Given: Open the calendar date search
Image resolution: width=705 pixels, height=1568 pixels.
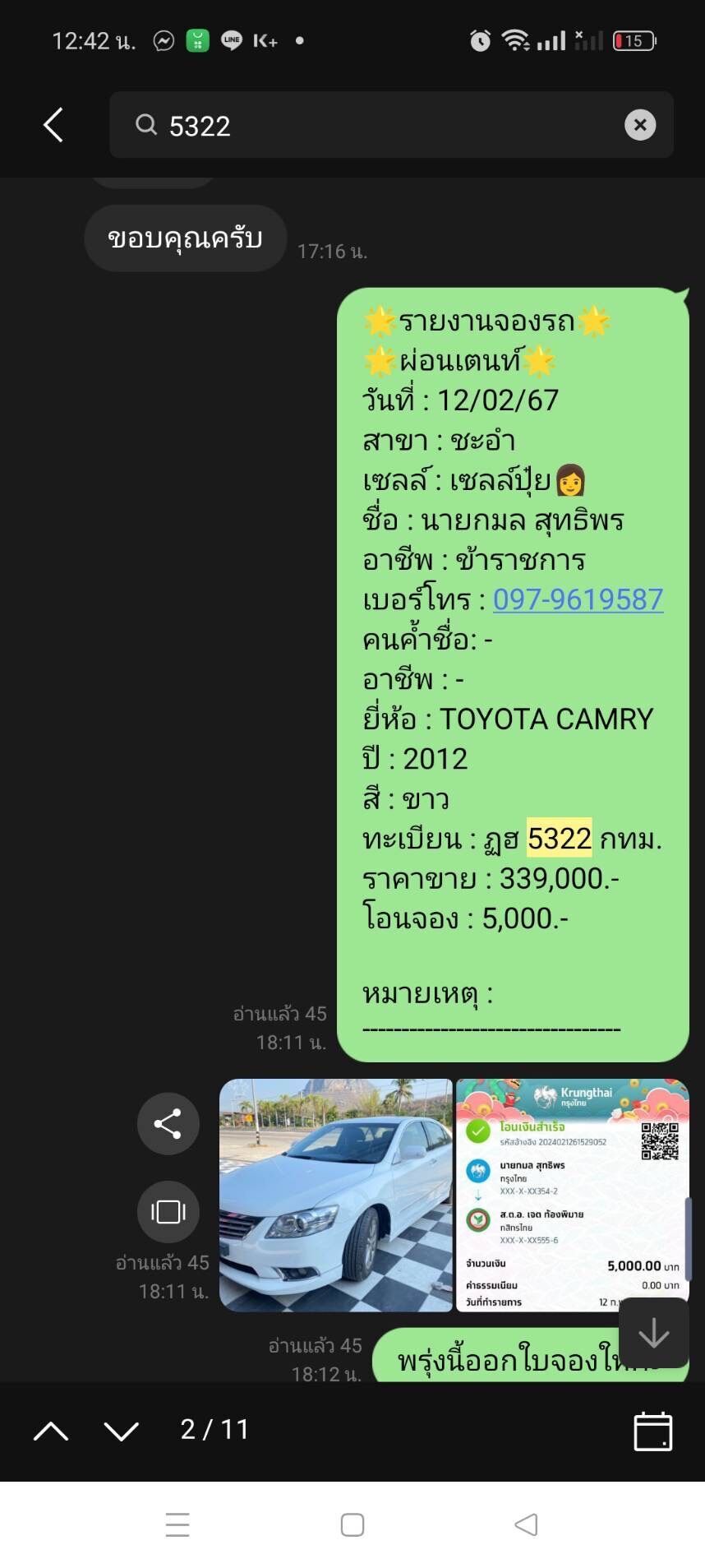Looking at the screenshot, I should pos(652,1432).
